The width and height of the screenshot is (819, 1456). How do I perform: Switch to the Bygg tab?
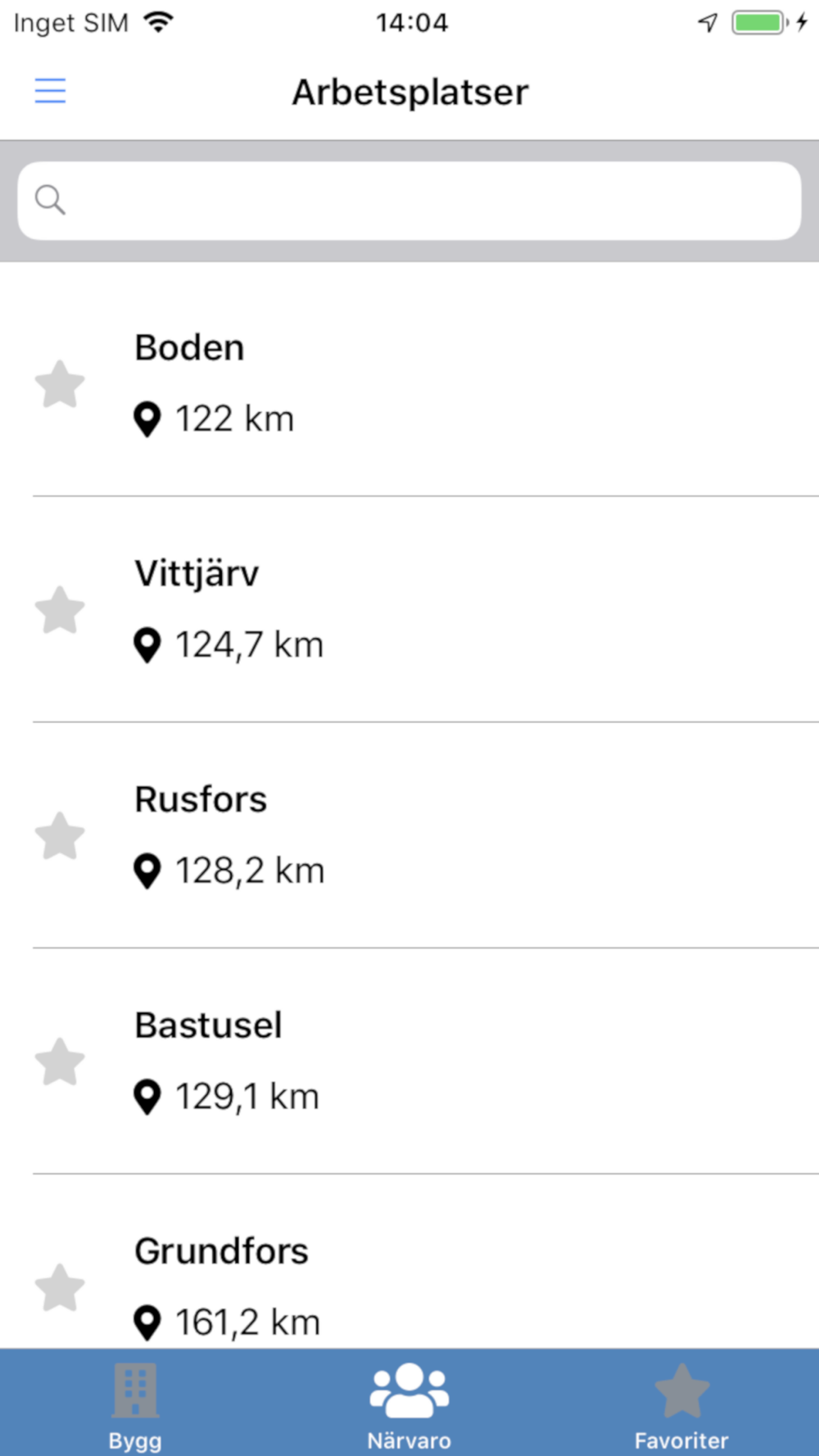pyautogui.click(x=135, y=1404)
